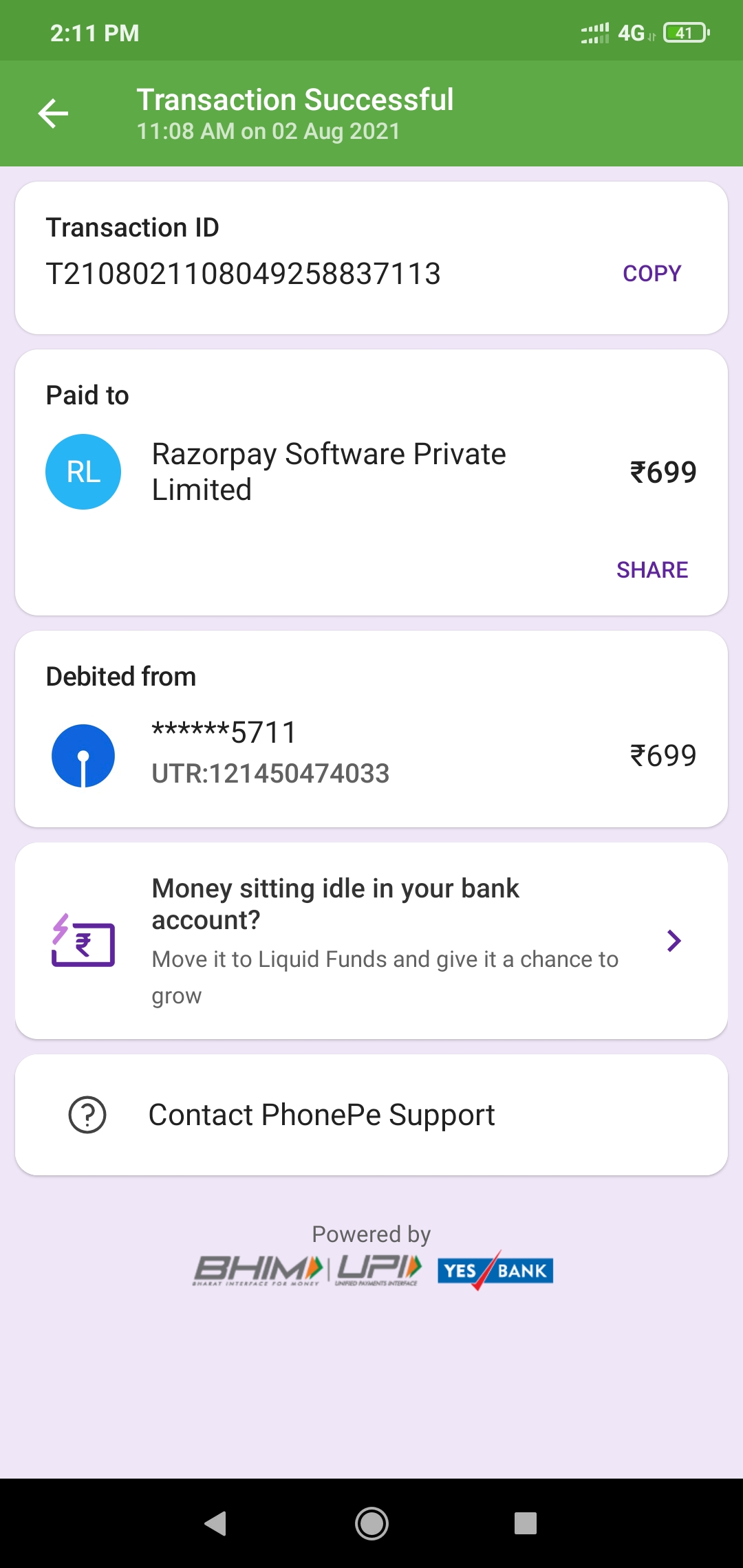Tap the system home button
Image resolution: width=743 pixels, height=1568 pixels.
click(x=371, y=1523)
